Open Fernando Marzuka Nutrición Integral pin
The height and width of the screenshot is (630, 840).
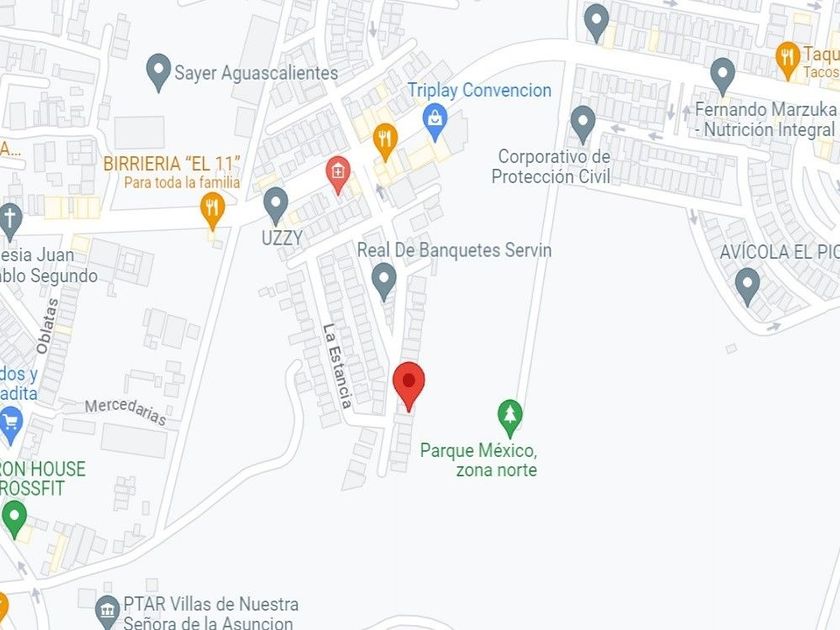point(722,76)
